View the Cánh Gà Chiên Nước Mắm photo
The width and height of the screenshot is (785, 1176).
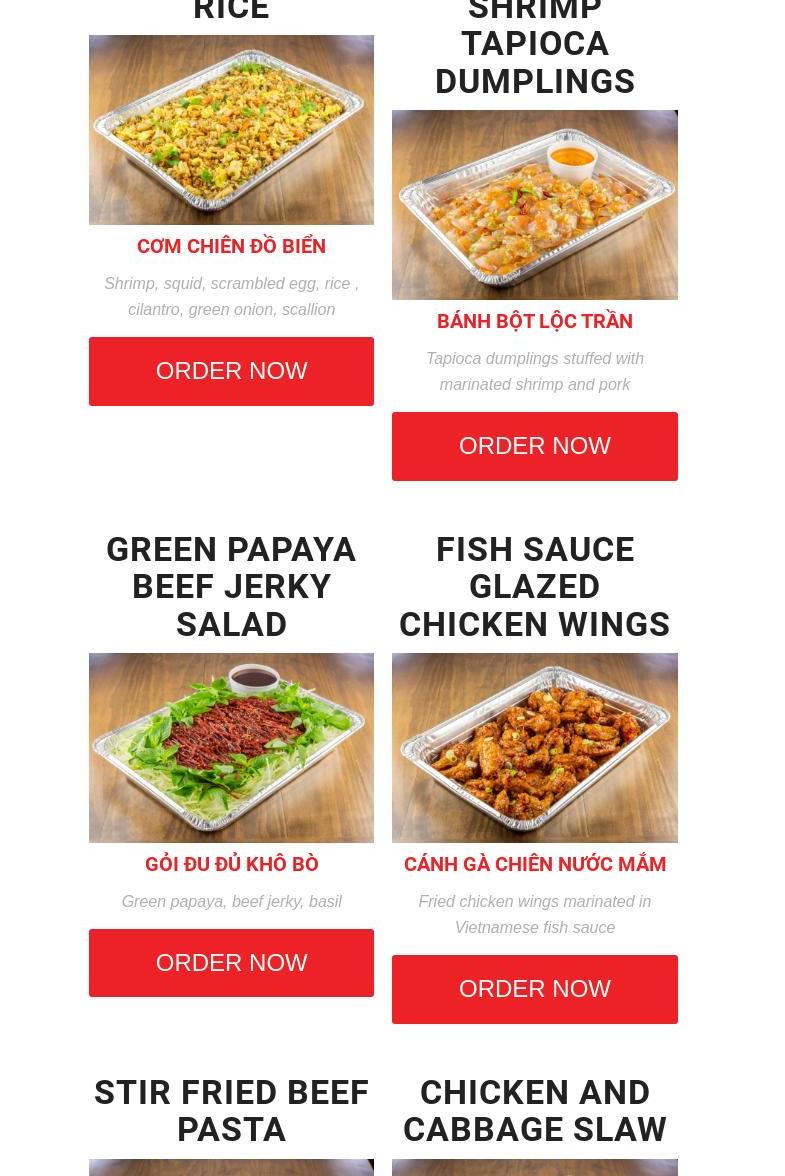(534, 748)
